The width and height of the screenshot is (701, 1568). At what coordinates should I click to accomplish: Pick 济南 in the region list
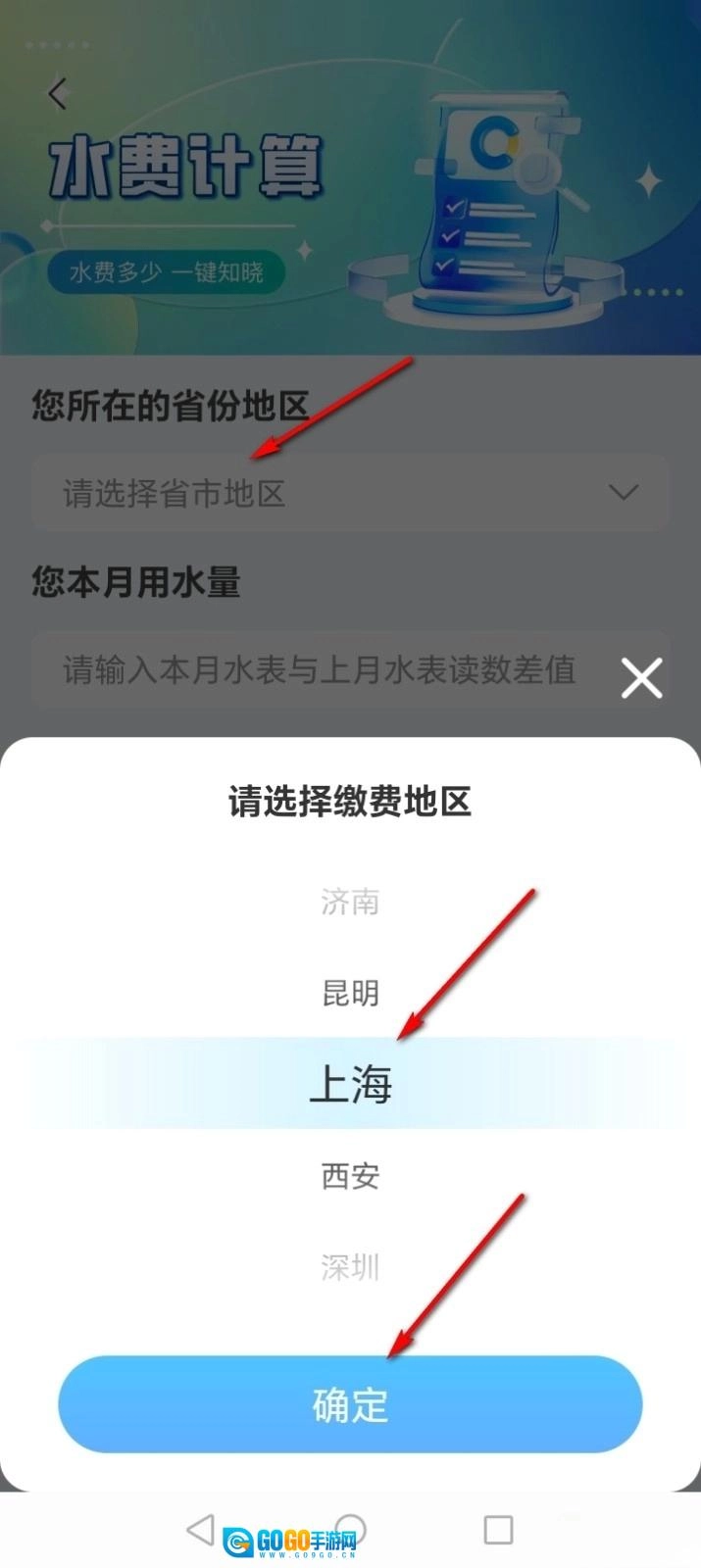click(x=350, y=902)
